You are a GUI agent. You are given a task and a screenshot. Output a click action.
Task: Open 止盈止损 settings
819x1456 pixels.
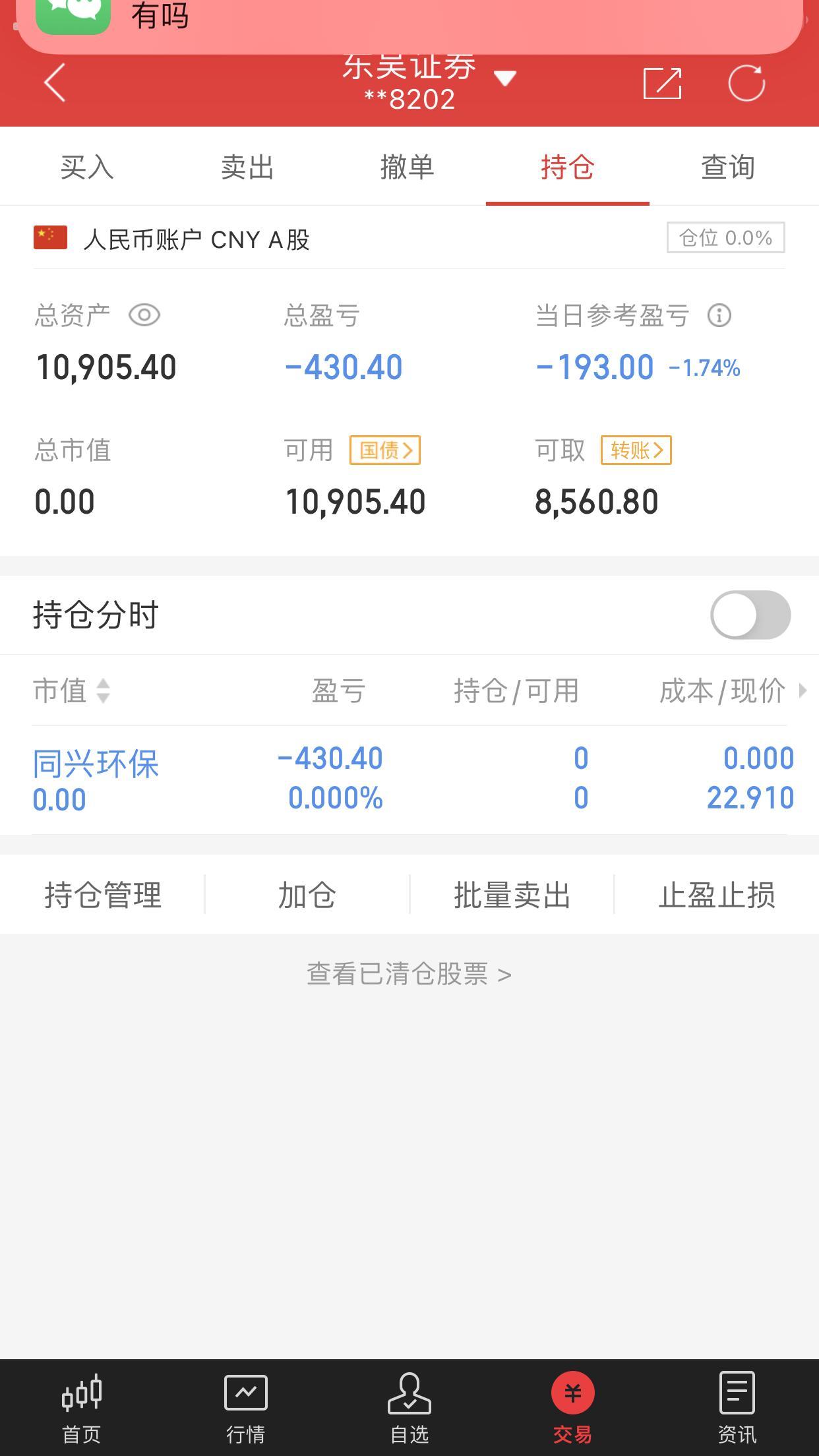point(717,895)
